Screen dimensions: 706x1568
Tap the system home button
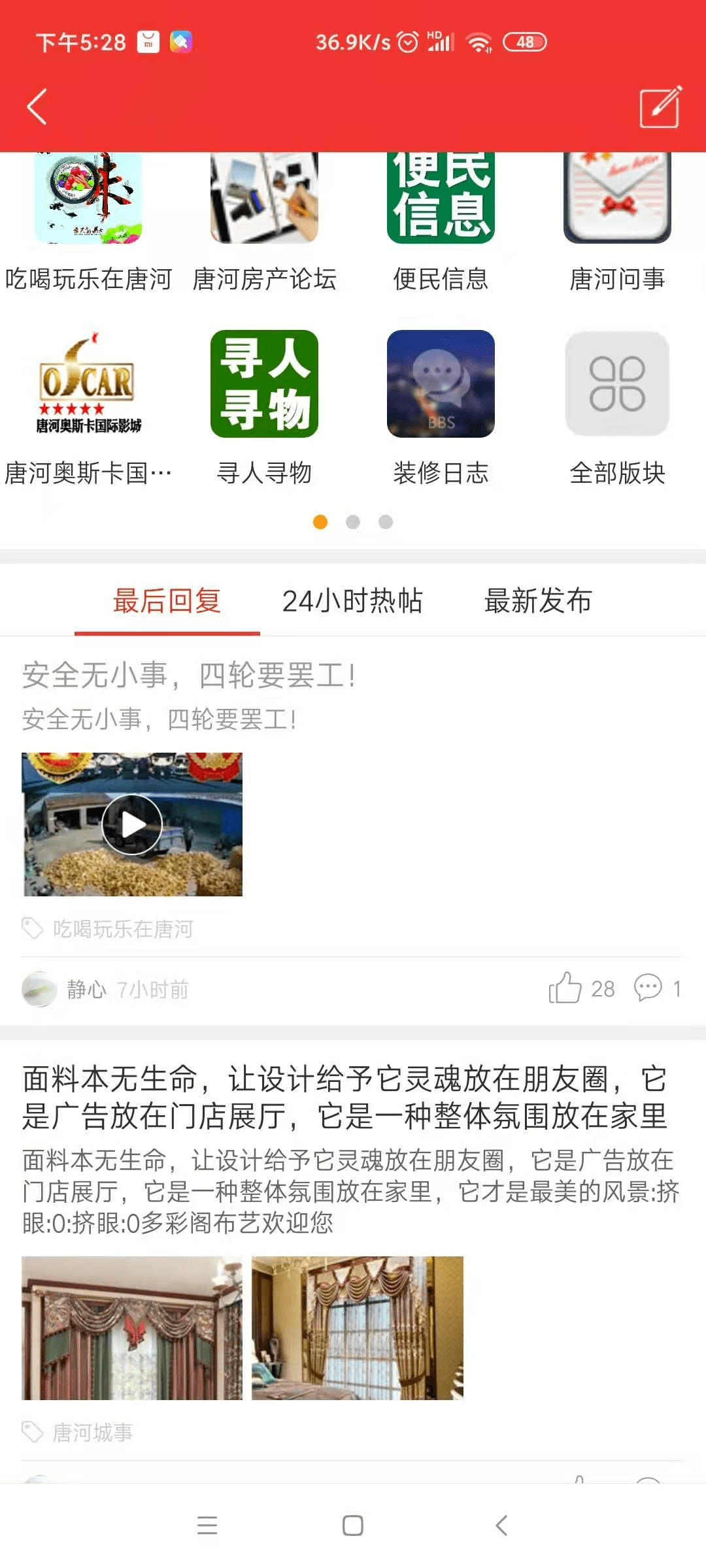click(x=353, y=1526)
